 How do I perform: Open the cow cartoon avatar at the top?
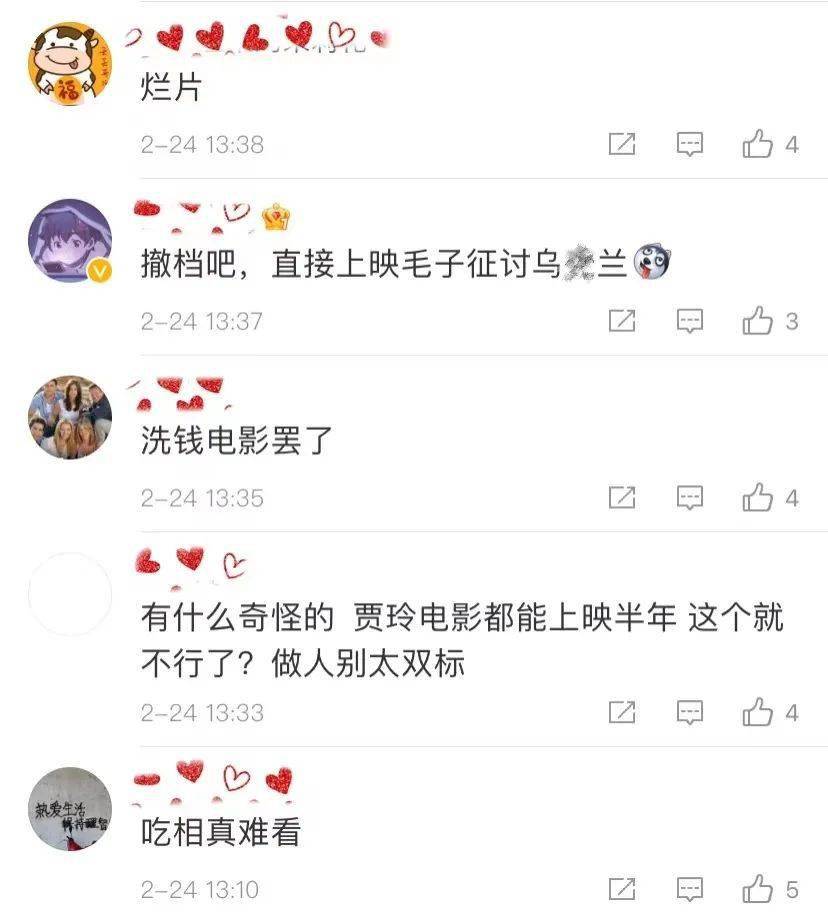(69, 63)
